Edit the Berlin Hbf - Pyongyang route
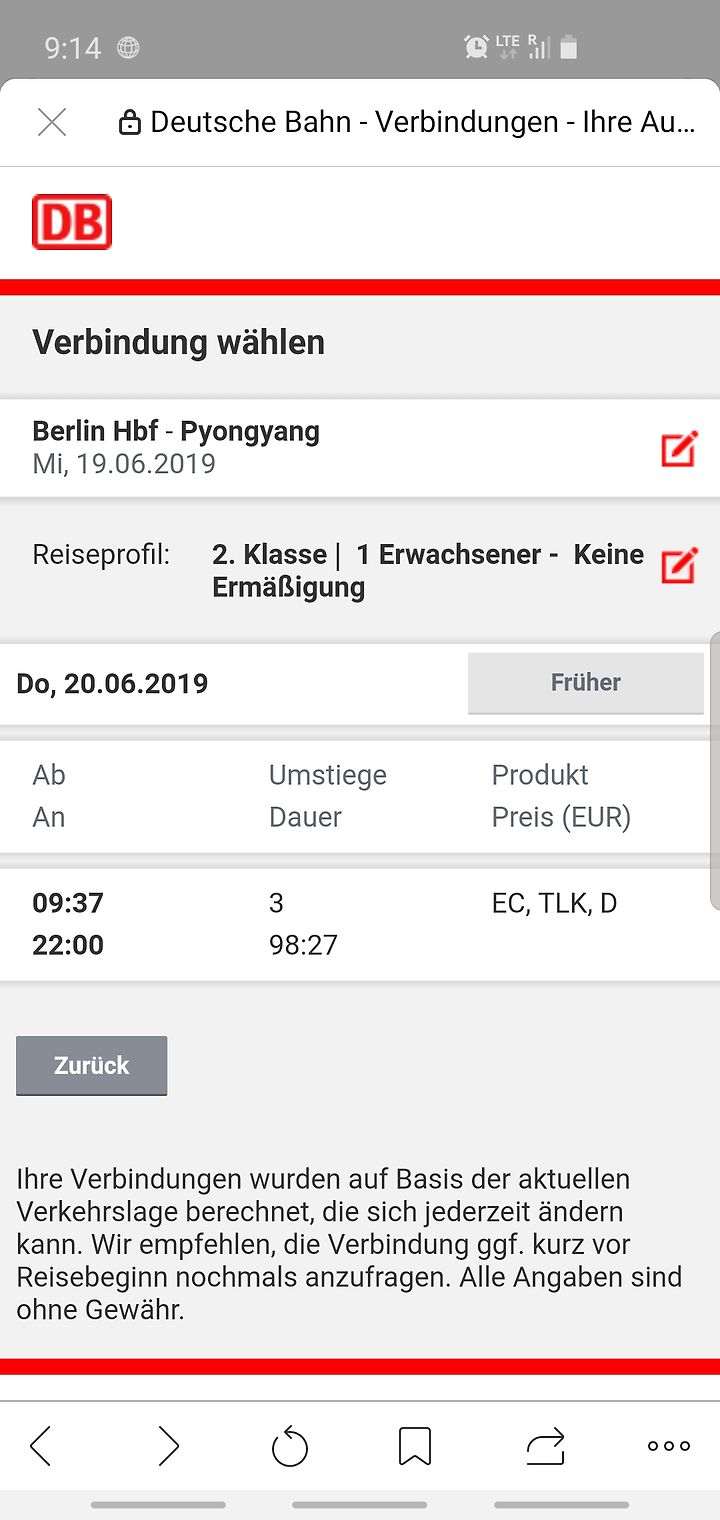This screenshot has width=720, height=1520. pyautogui.click(x=679, y=448)
